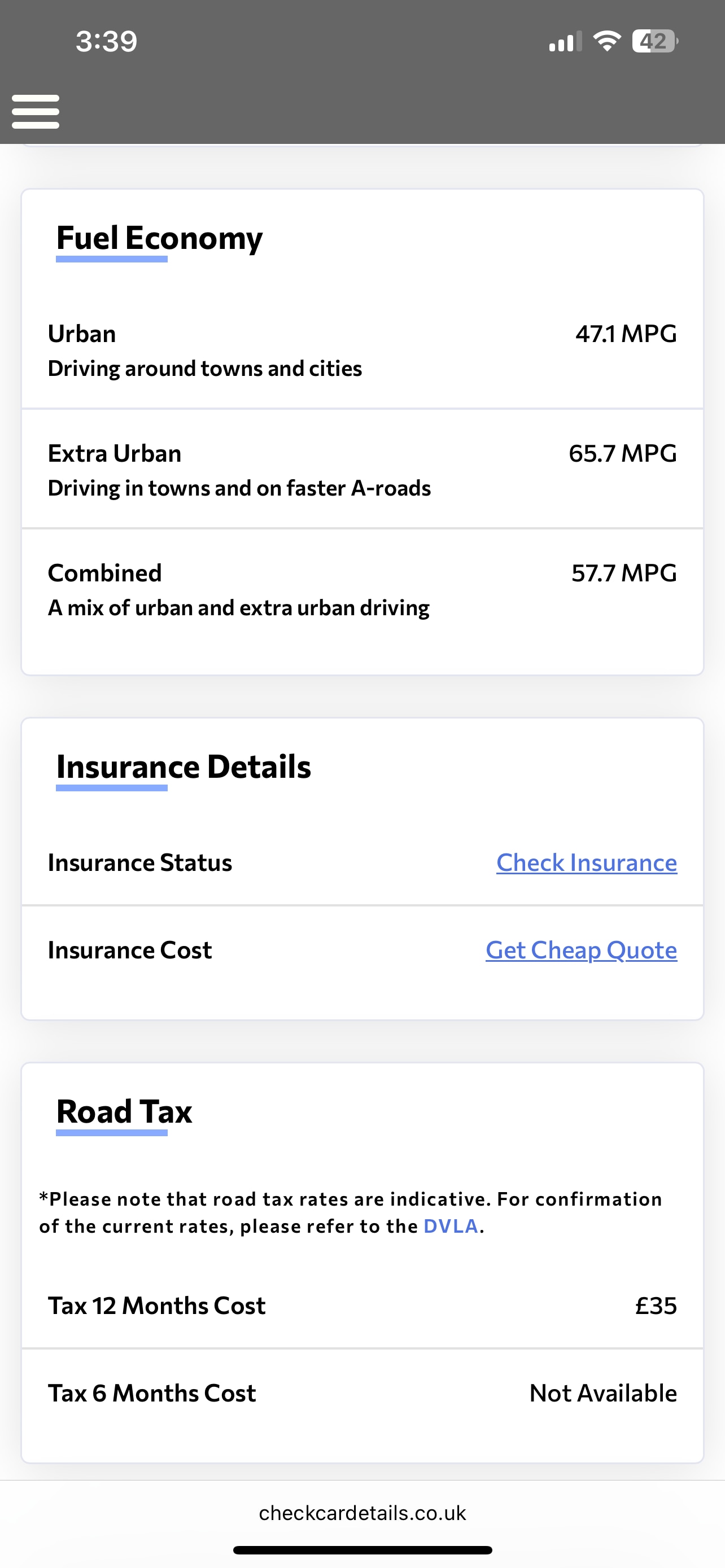Follow the Check Insurance link
This screenshot has width=725, height=1568.
pos(586,862)
